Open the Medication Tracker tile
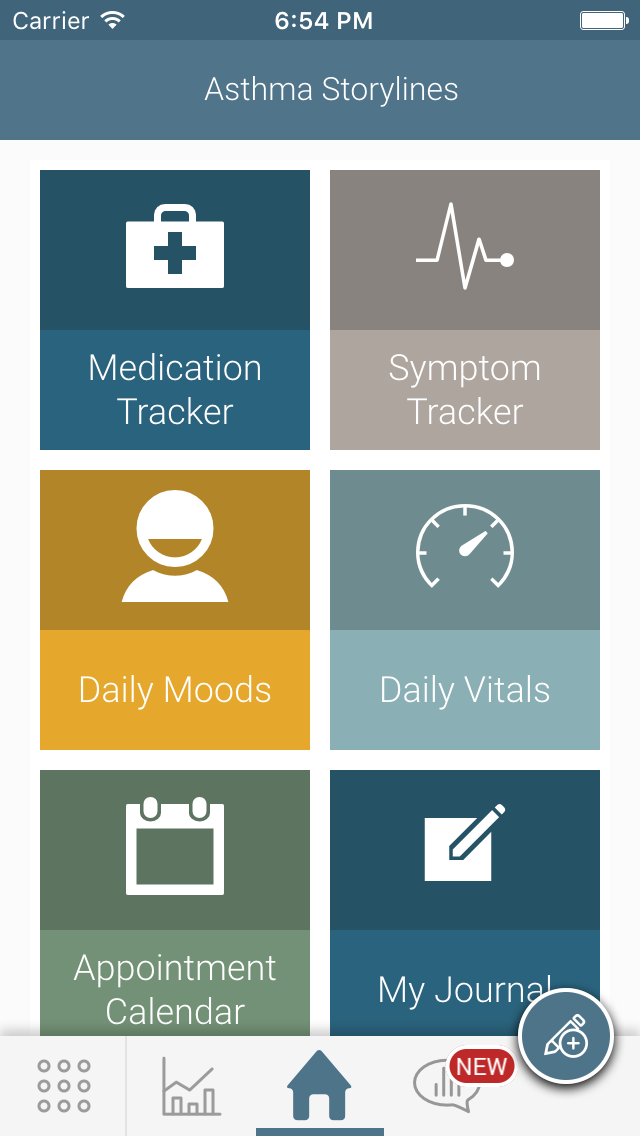 click(x=175, y=310)
